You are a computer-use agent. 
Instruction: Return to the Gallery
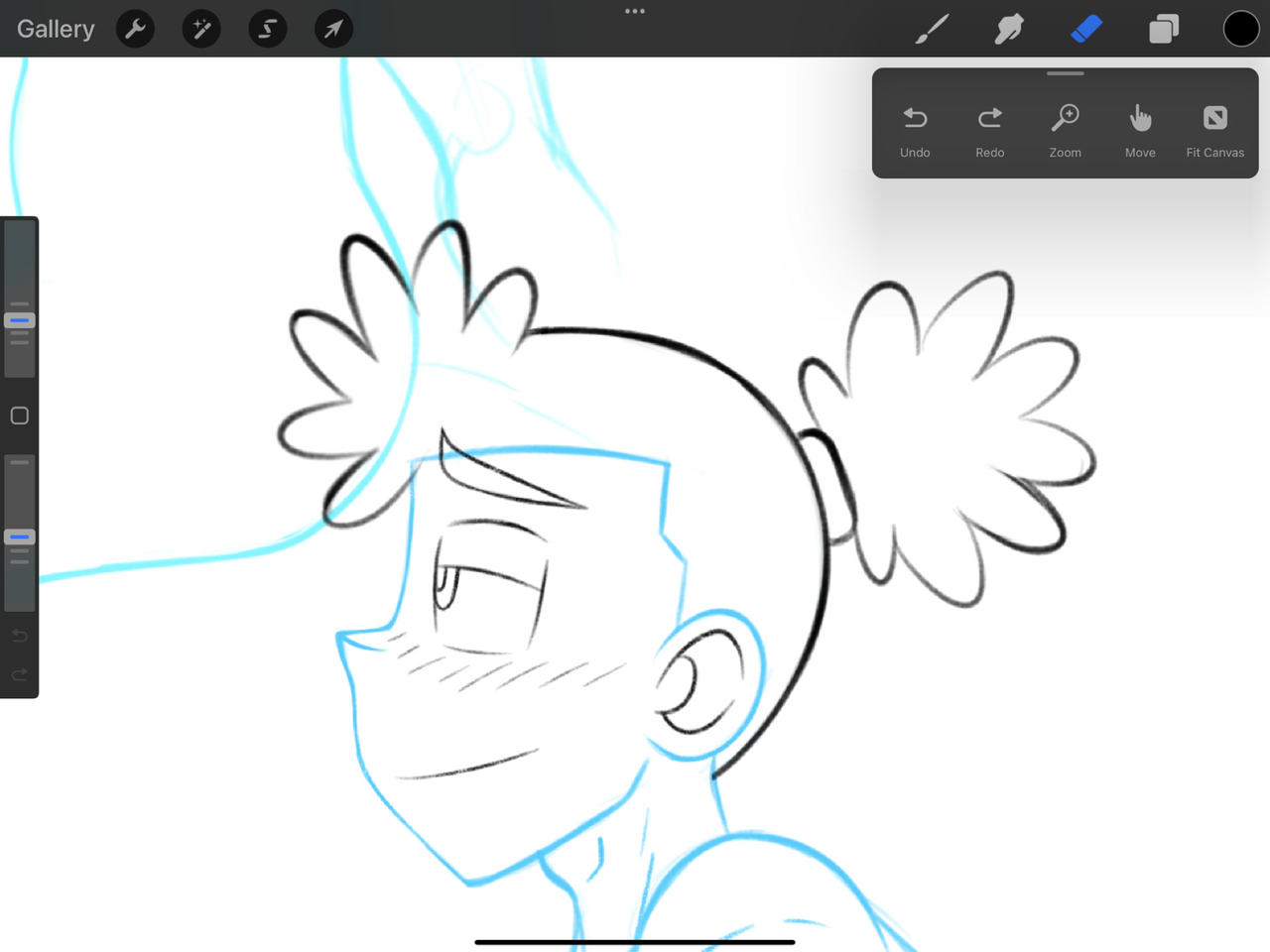[56, 29]
